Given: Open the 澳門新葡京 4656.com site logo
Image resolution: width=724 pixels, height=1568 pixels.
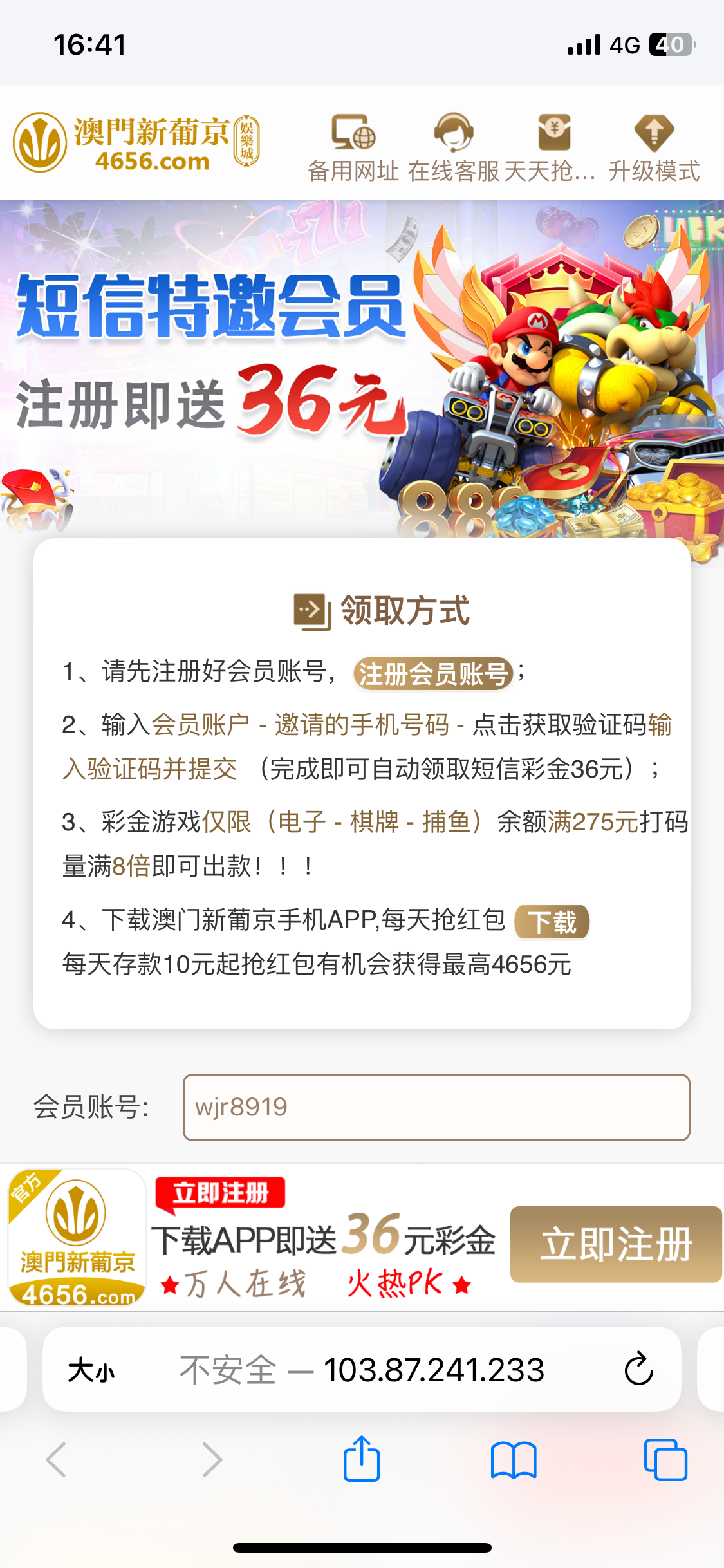Looking at the screenshot, I should pos(136,143).
